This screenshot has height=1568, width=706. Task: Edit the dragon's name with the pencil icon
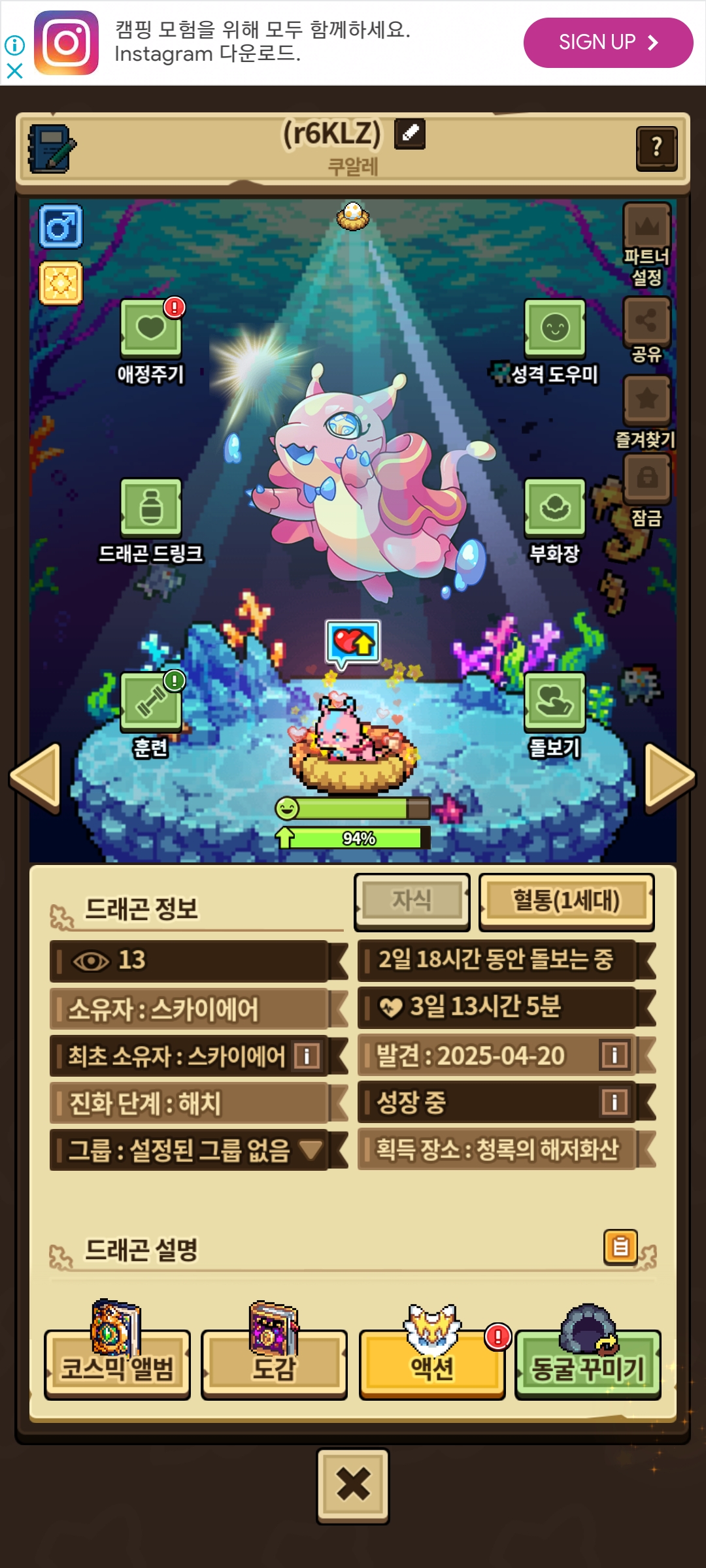[410, 133]
